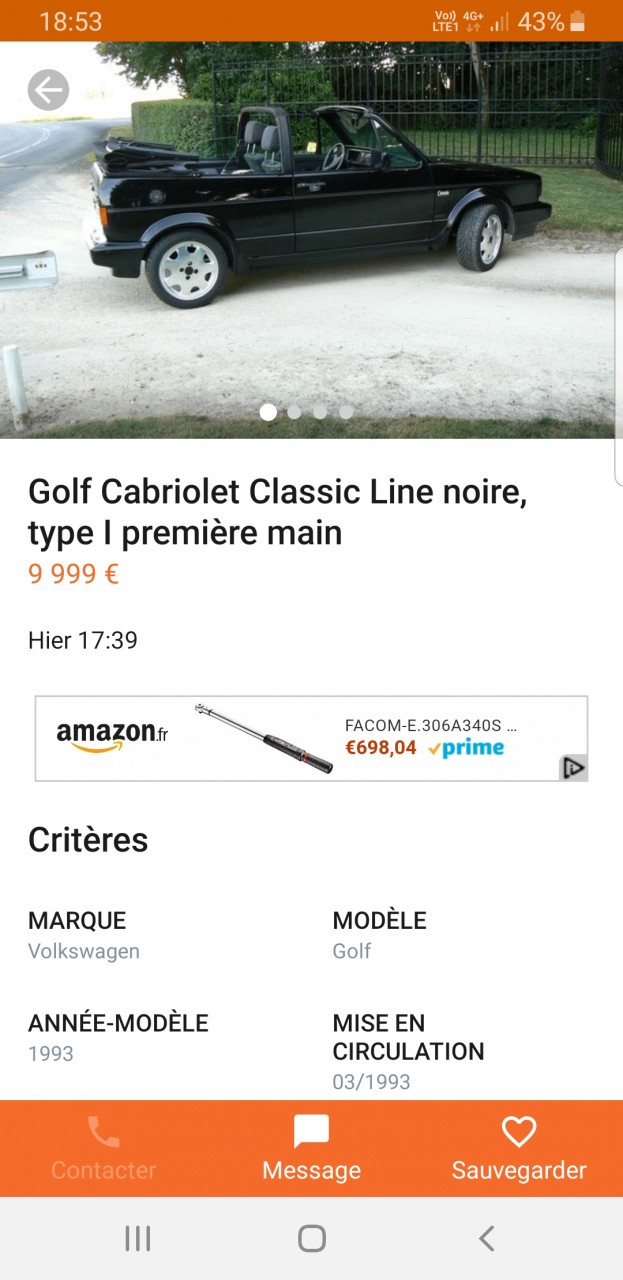Go back using the arrow icon
623x1280 pixels.
point(48,91)
